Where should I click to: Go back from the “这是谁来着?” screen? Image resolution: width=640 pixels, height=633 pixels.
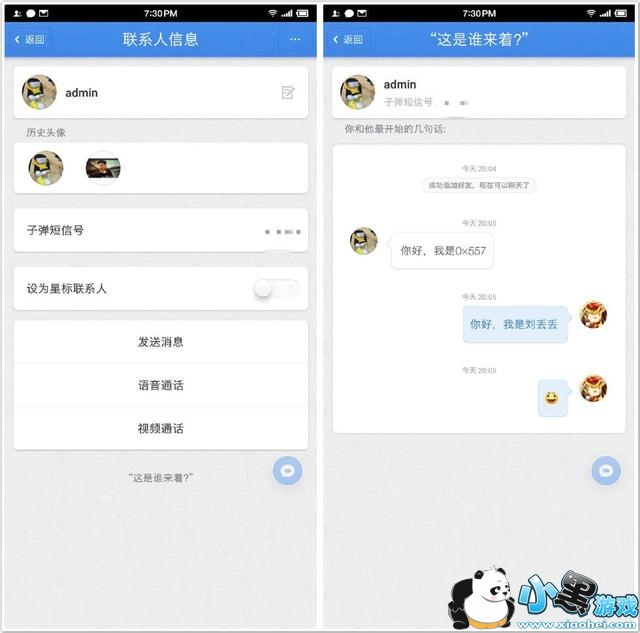click(348, 40)
